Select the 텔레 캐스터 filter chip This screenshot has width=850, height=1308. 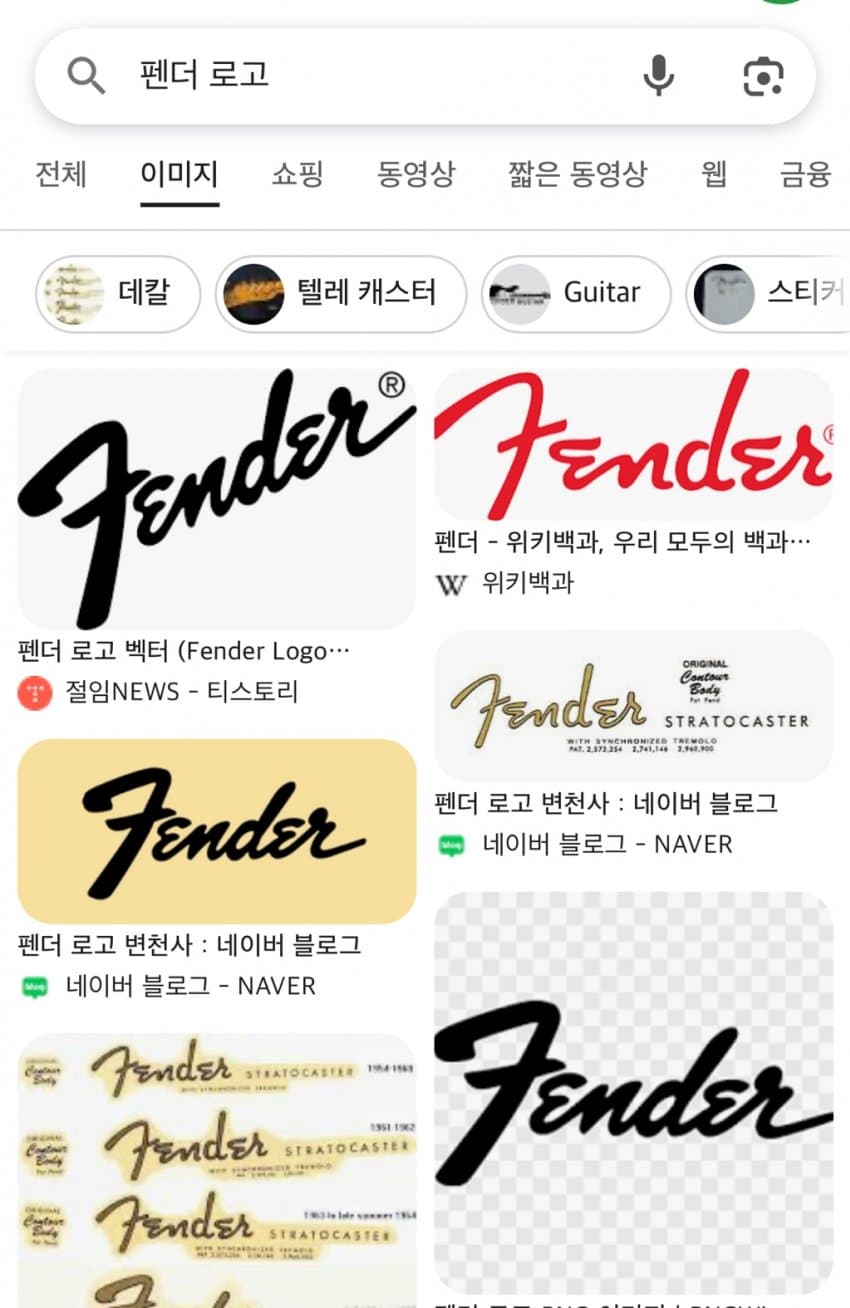coord(340,293)
